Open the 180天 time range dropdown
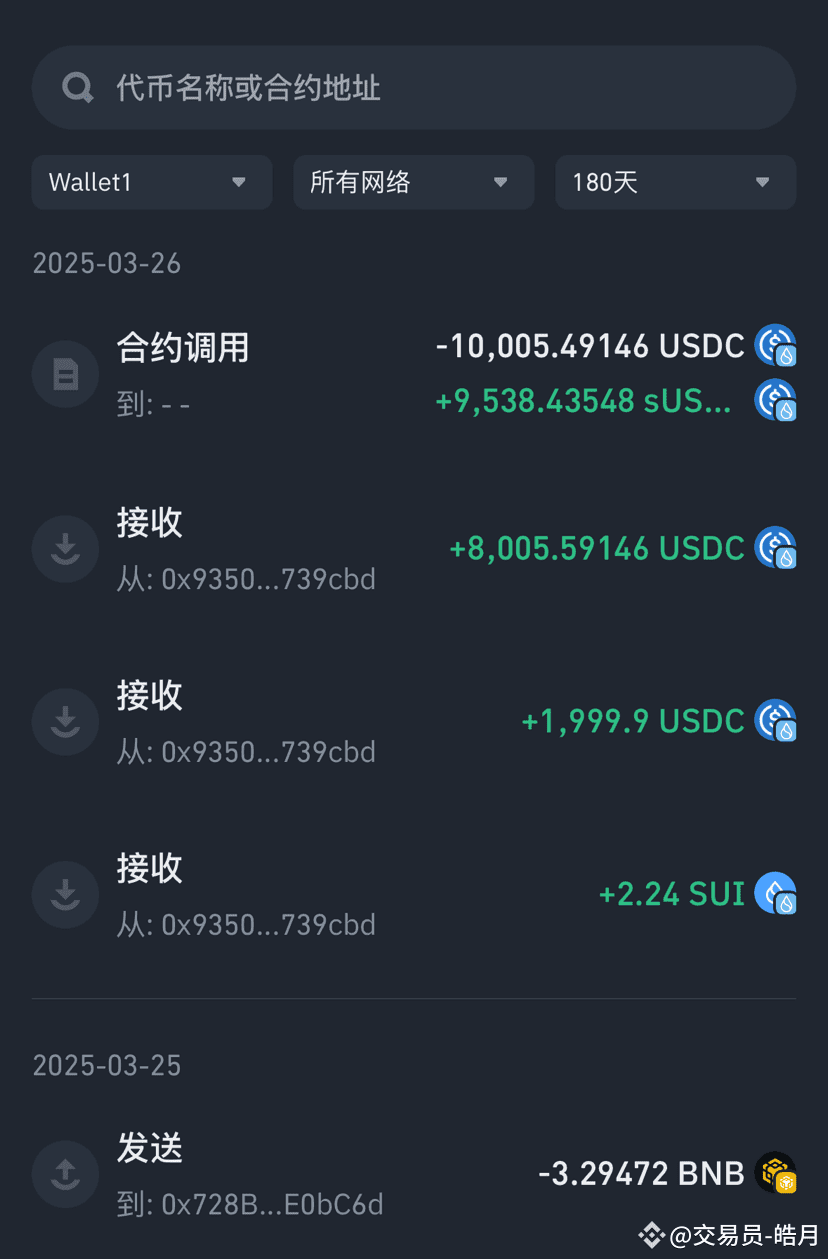The height and width of the screenshot is (1259, 828). 675,182
